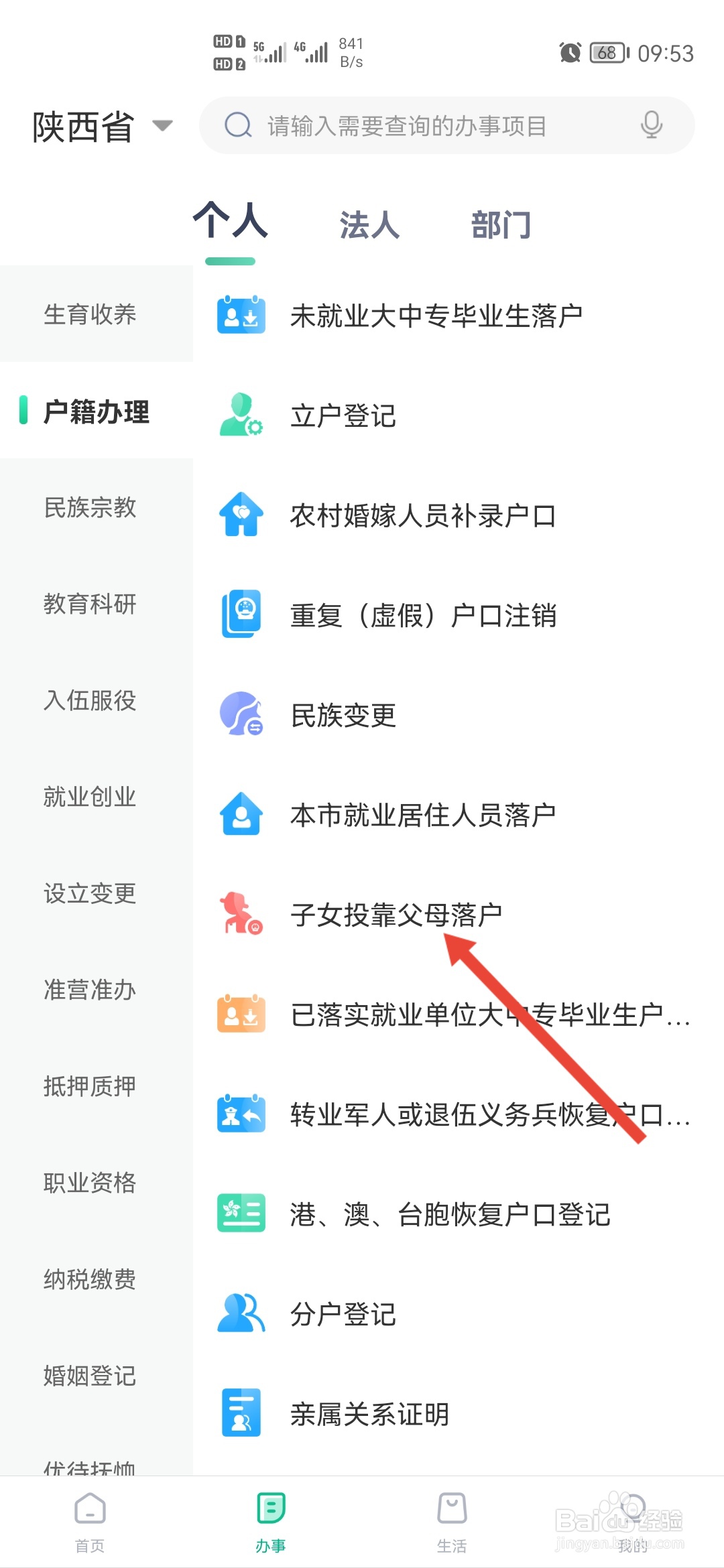Open the 转业军人或退伍义务兵恢复户口 service
Screen dimensions: 724x1568
pos(469,1113)
